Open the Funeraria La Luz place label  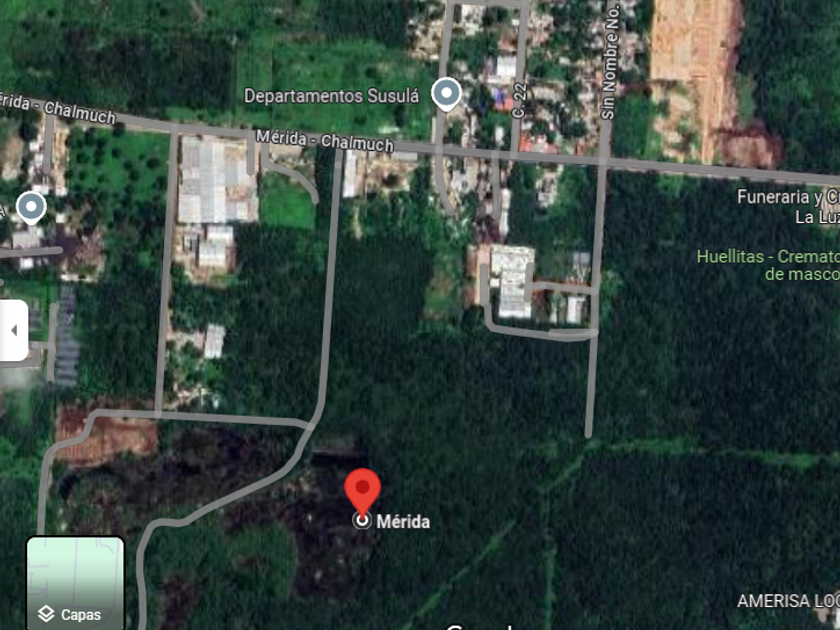click(788, 206)
